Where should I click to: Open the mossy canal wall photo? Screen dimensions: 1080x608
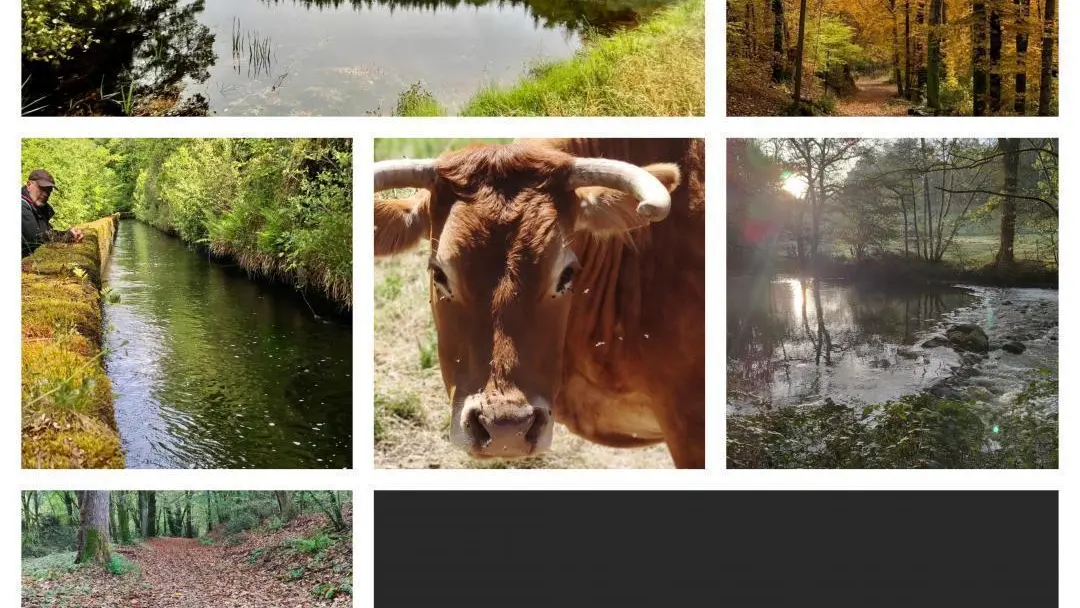187,303
